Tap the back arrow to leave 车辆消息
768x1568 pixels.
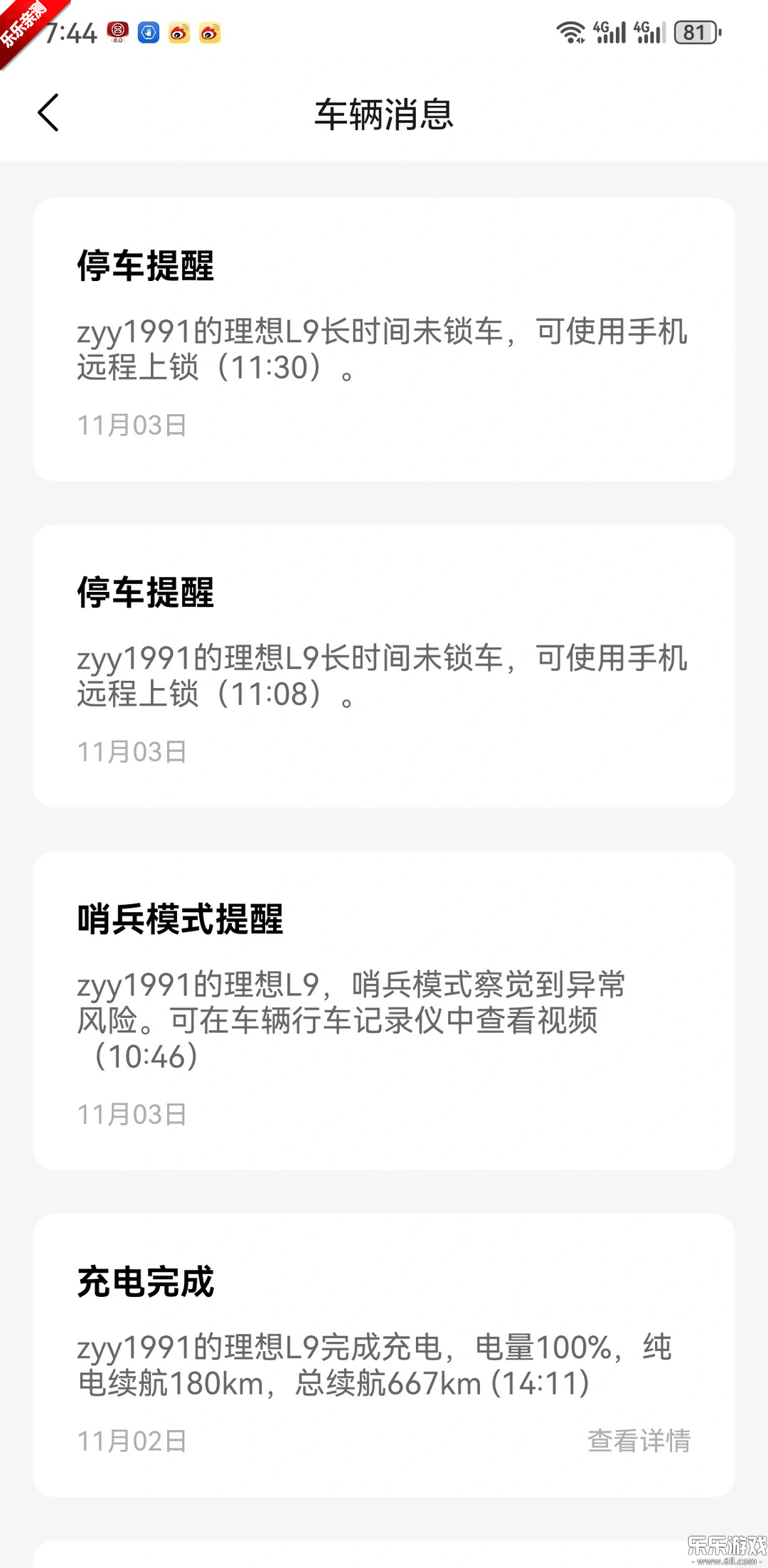[x=48, y=112]
